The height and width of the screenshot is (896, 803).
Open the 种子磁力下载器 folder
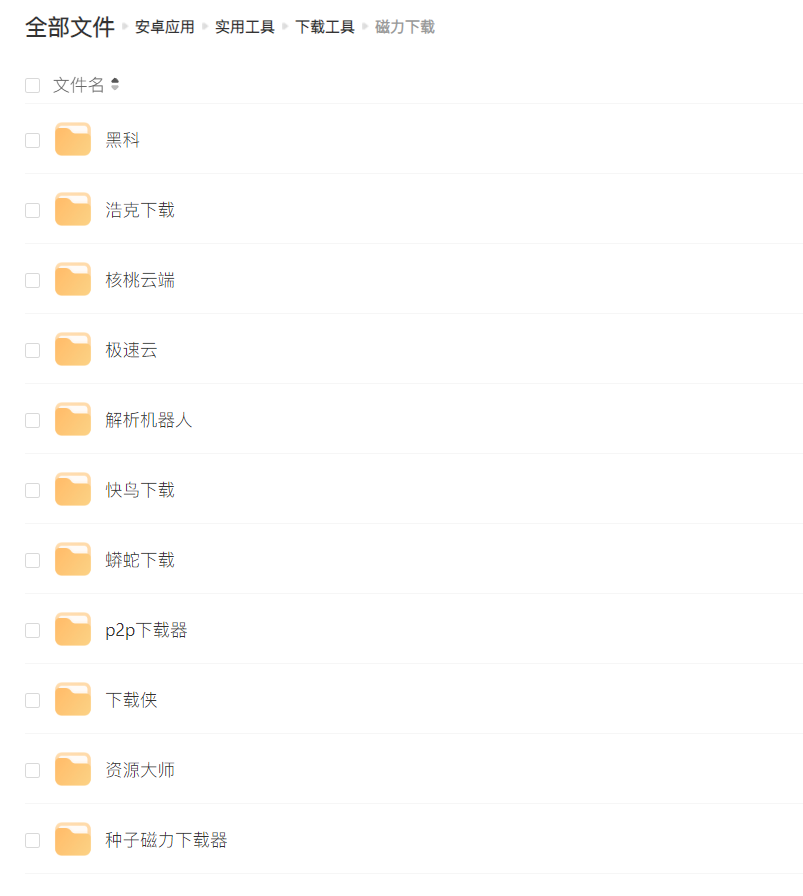[166, 840]
